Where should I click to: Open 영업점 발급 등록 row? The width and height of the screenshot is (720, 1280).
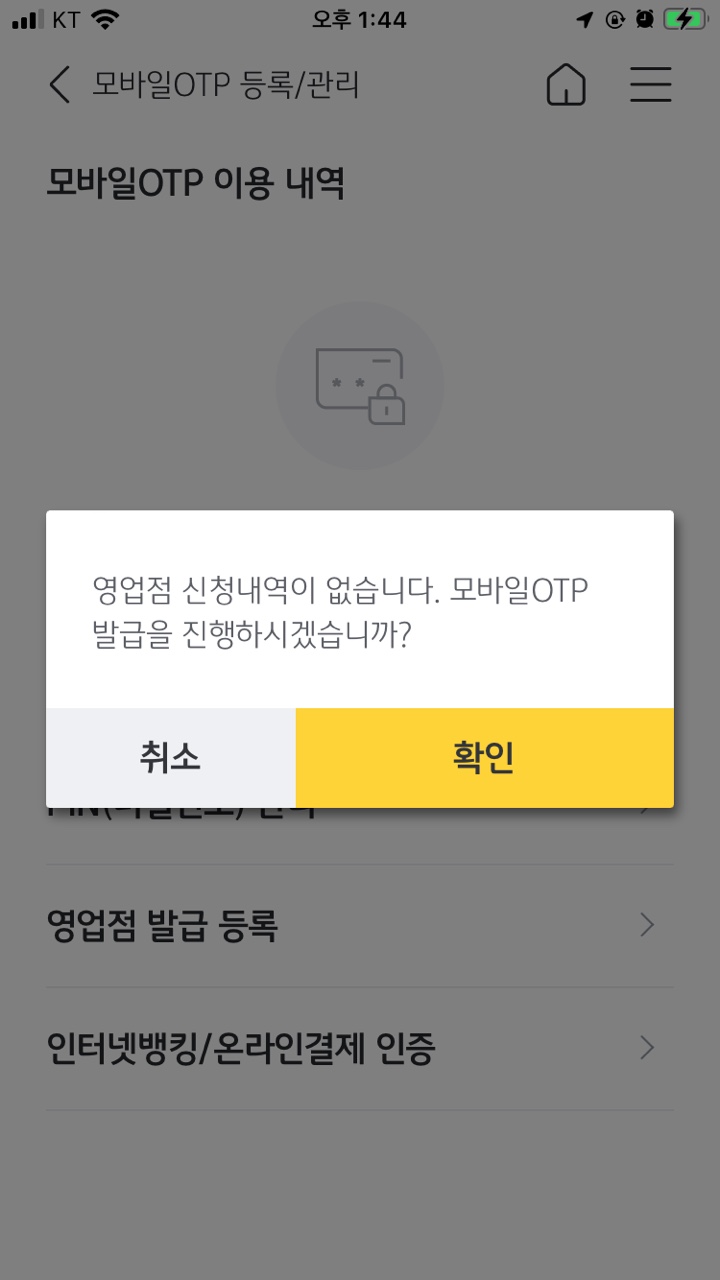coord(360,926)
